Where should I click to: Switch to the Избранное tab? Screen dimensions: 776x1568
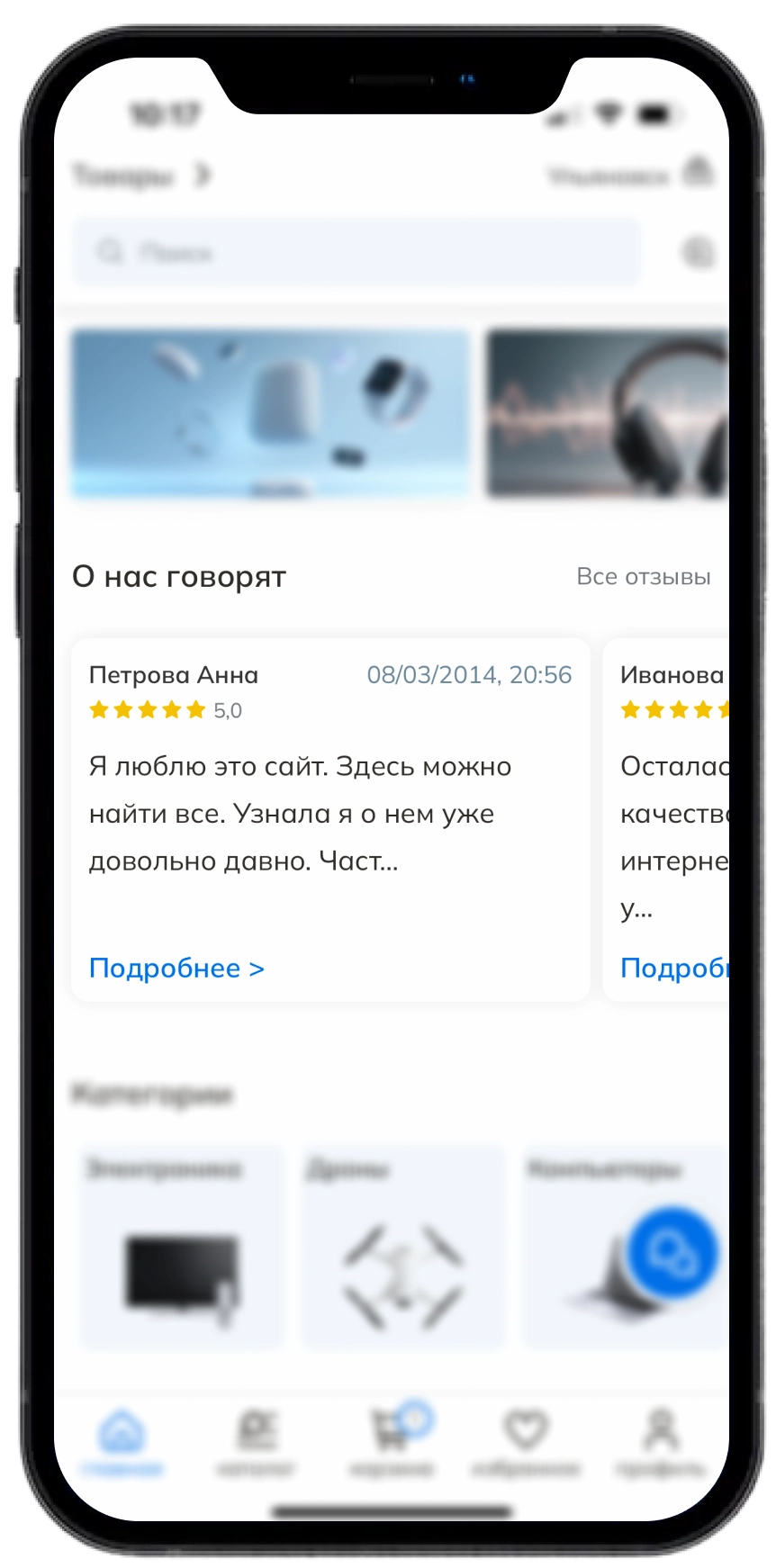click(526, 1443)
